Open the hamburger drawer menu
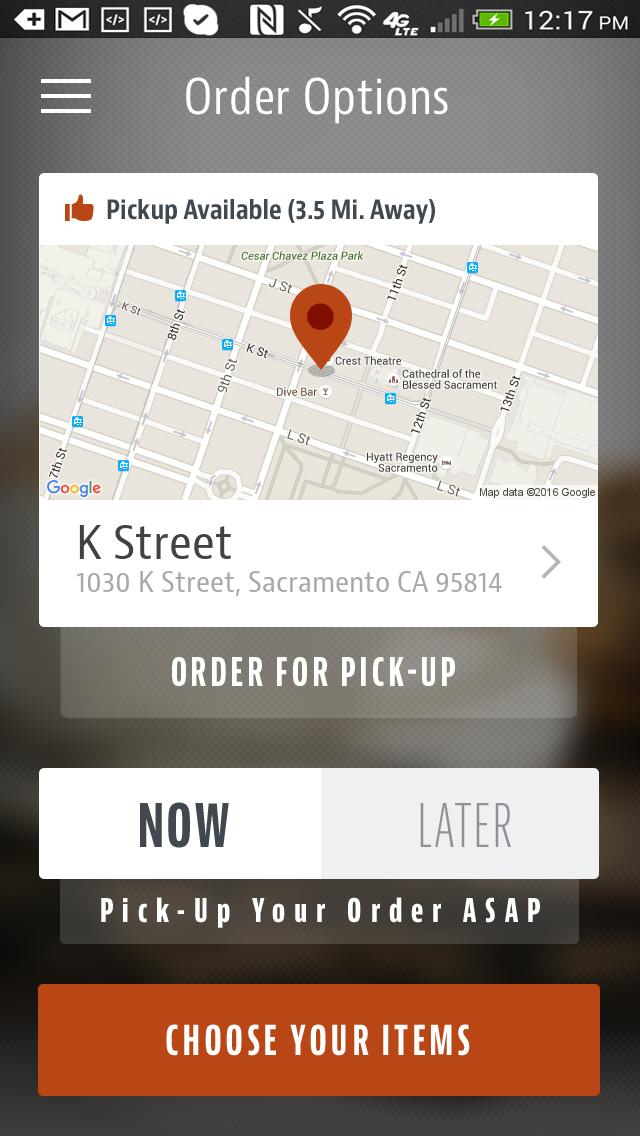The width and height of the screenshot is (640, 1136). coord(66,96)
